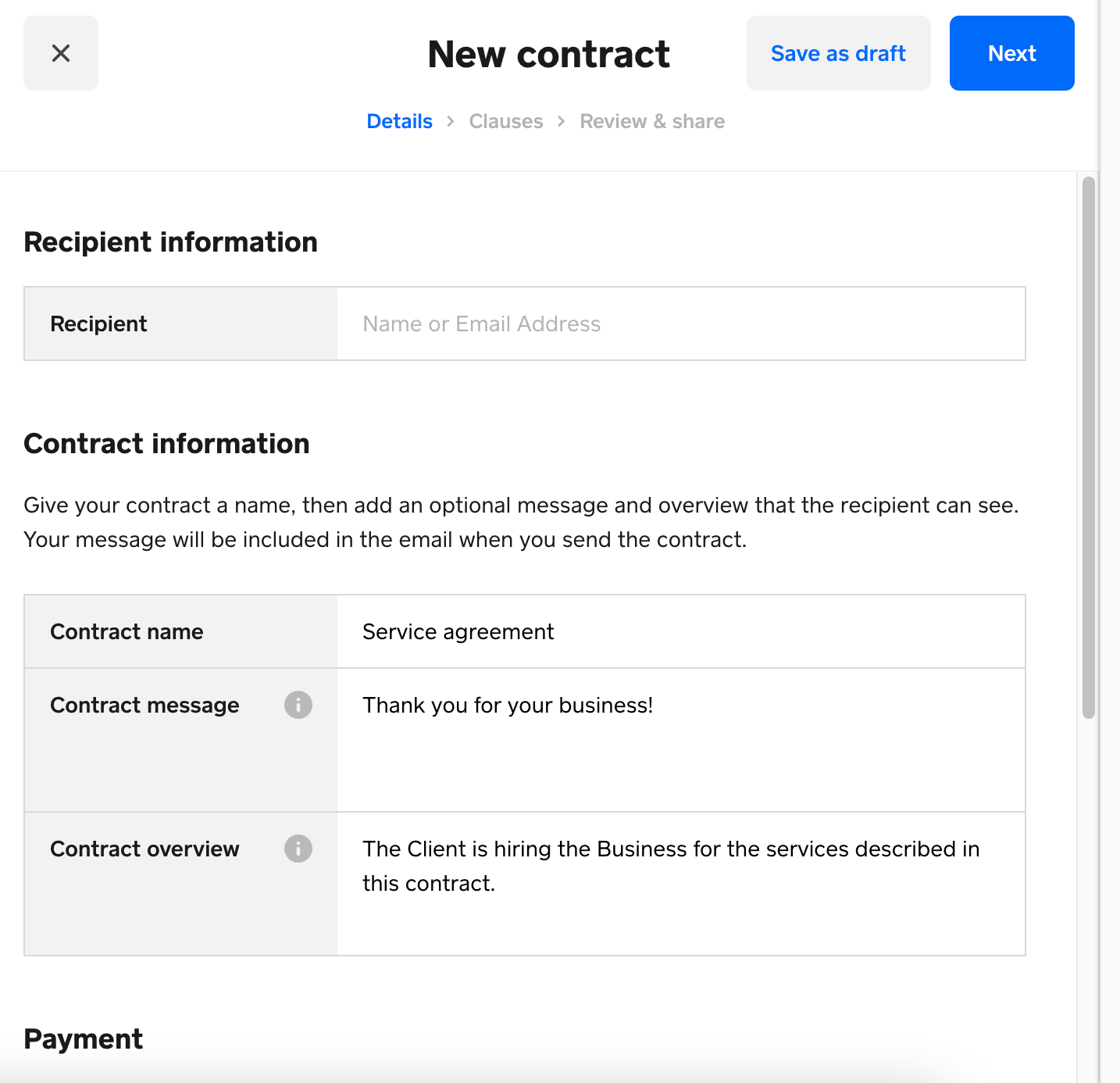Edit the Contract name field

(x=679, y=631)
